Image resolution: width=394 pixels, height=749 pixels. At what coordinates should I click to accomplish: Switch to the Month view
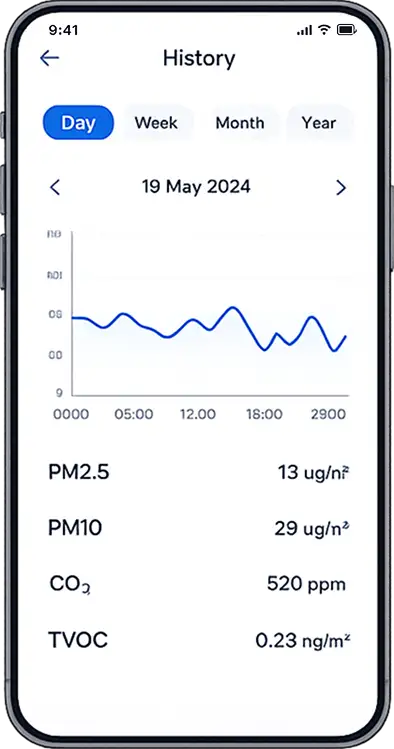[240, 123]
